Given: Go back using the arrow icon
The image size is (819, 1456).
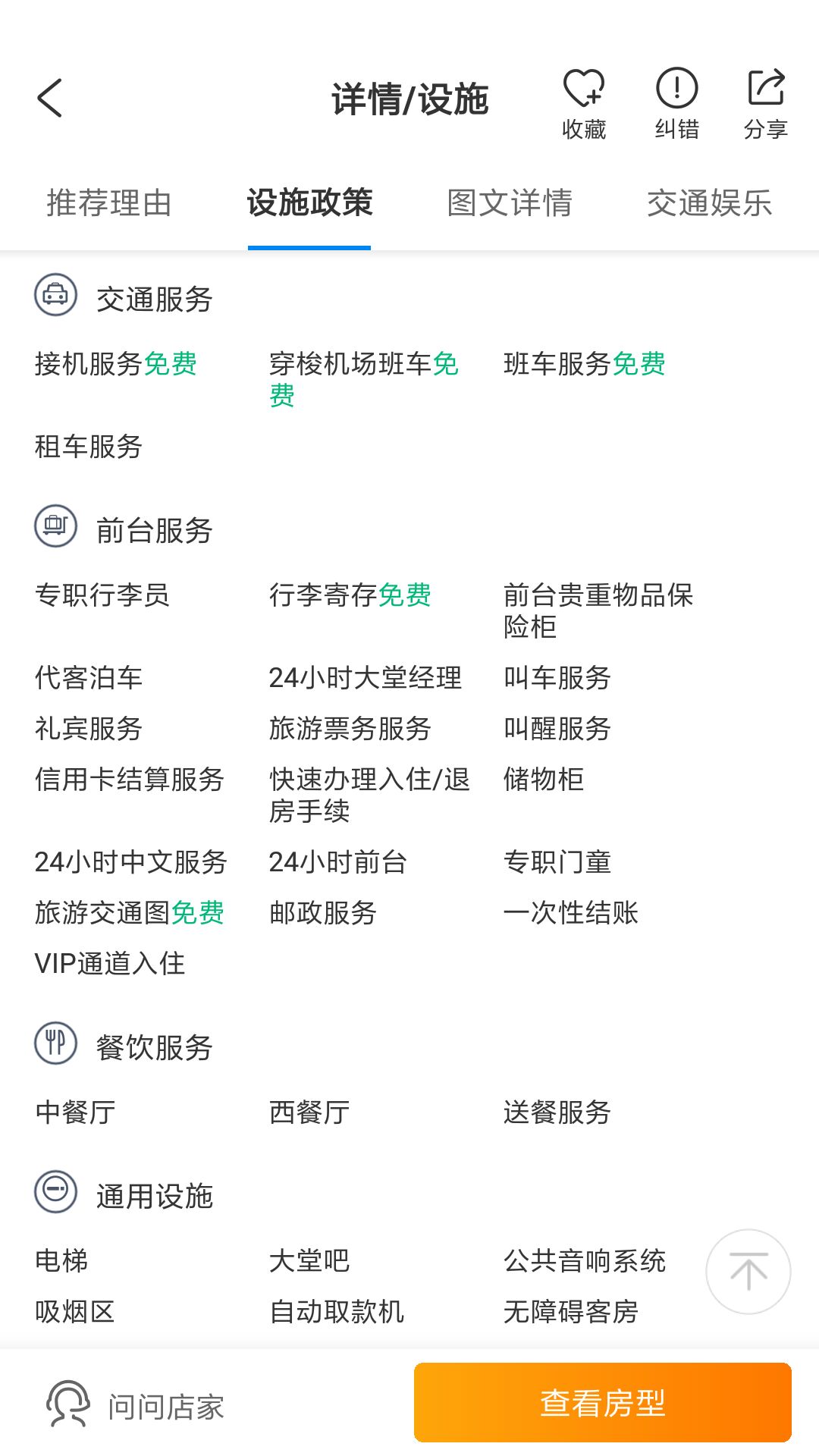Looking at the screenshot, I should pos(50,99).
